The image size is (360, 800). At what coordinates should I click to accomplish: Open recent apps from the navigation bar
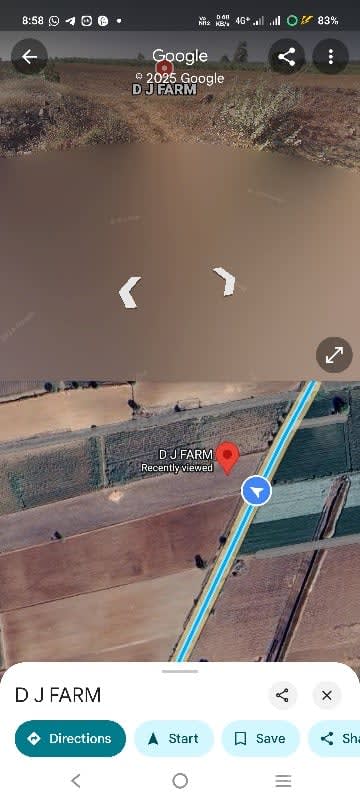click(x=283, y=781)
